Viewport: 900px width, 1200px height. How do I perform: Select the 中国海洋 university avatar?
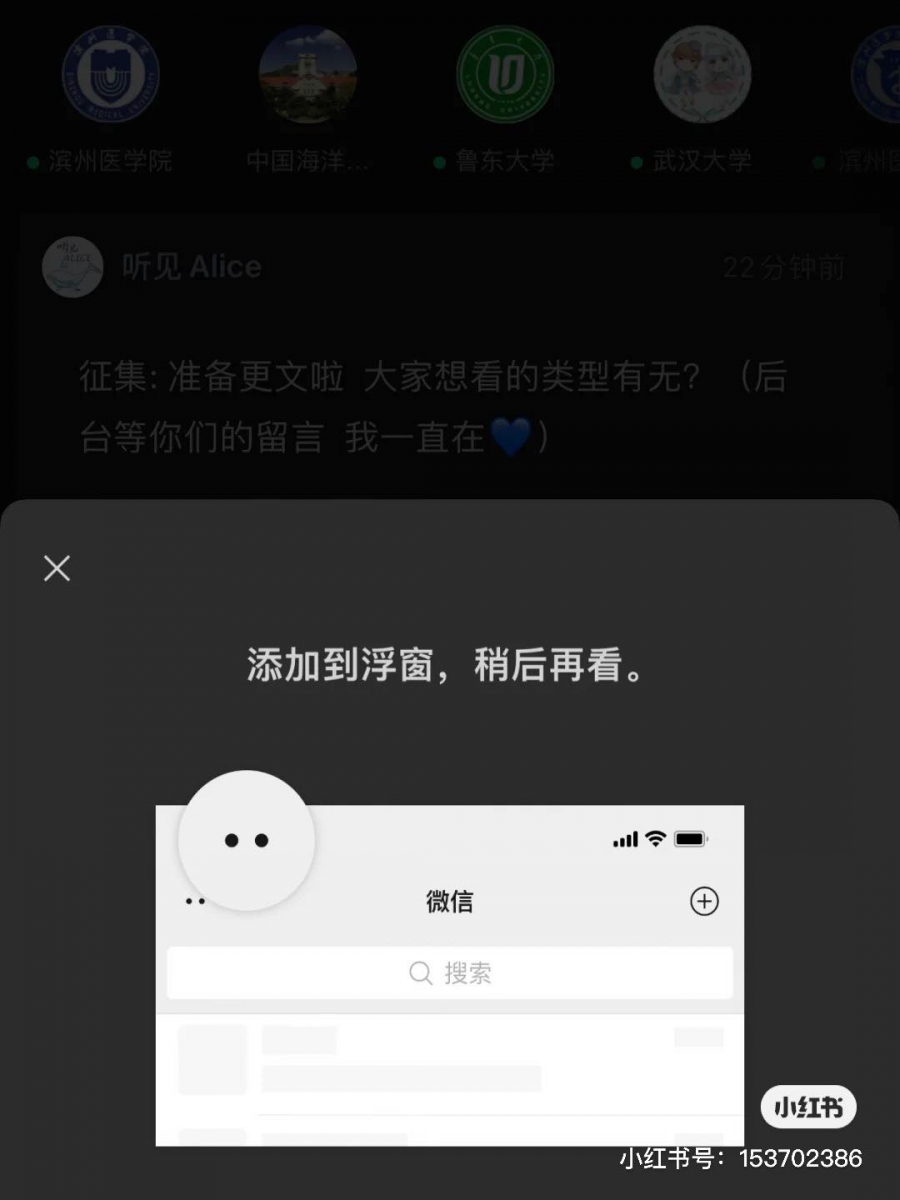308,73
